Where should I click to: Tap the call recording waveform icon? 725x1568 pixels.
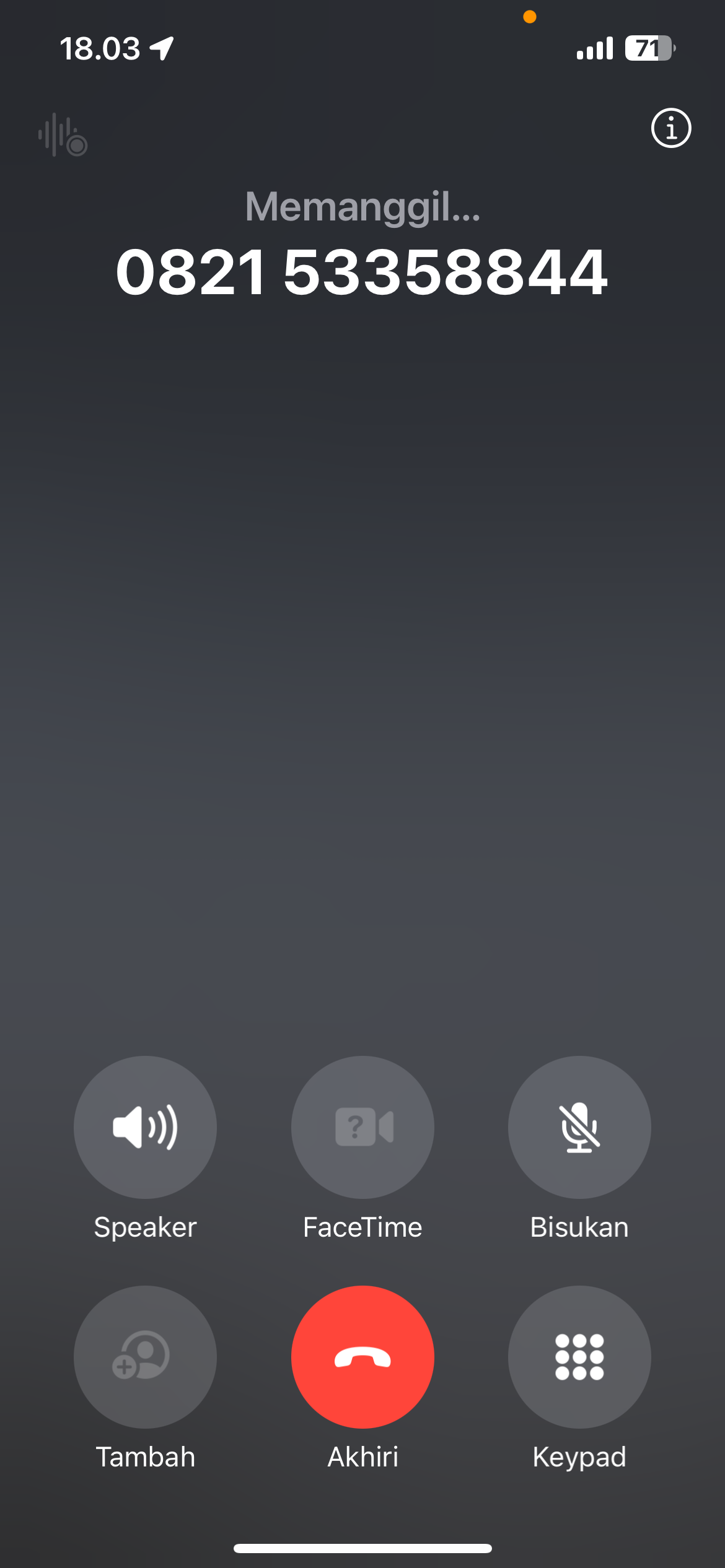click(x=62, y=134)
